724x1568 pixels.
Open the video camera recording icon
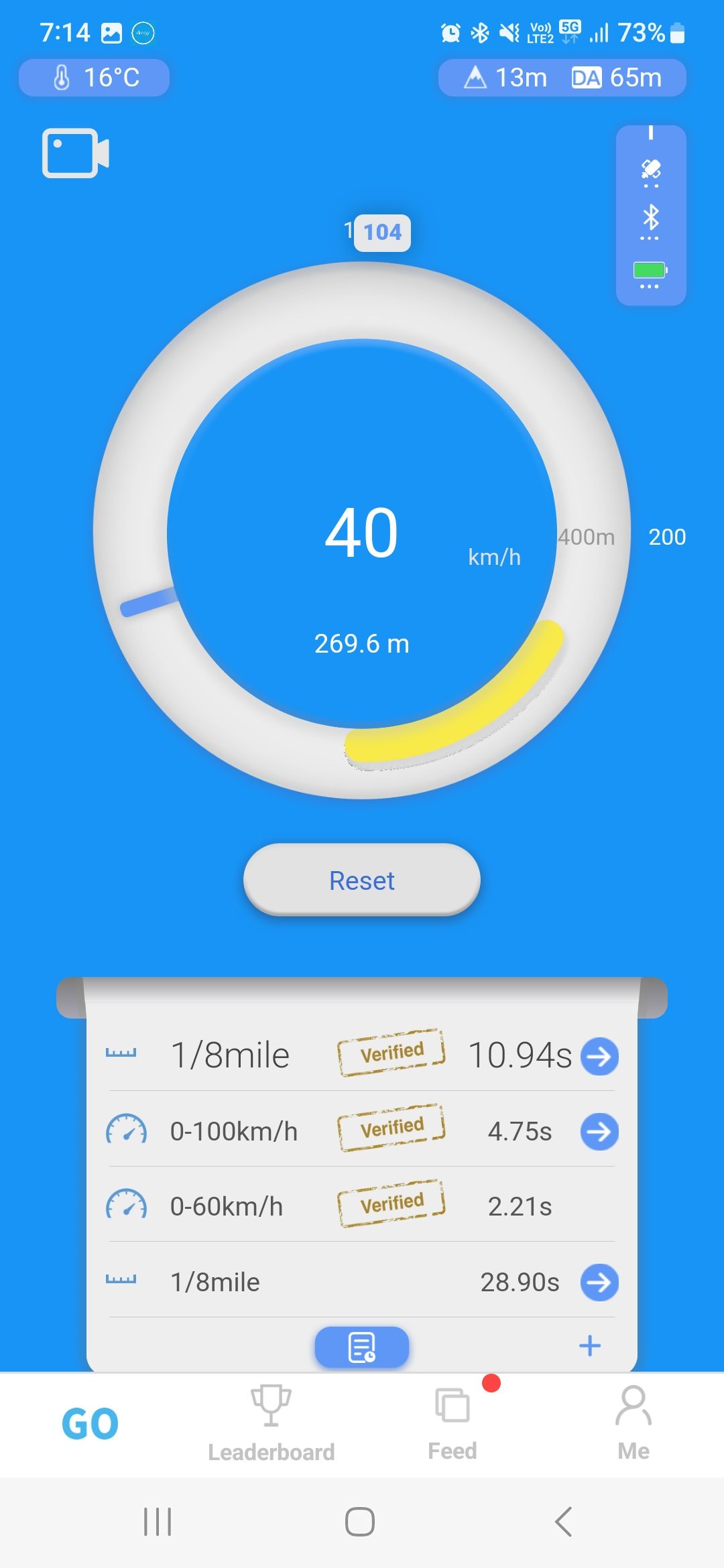tap(75, 153)
